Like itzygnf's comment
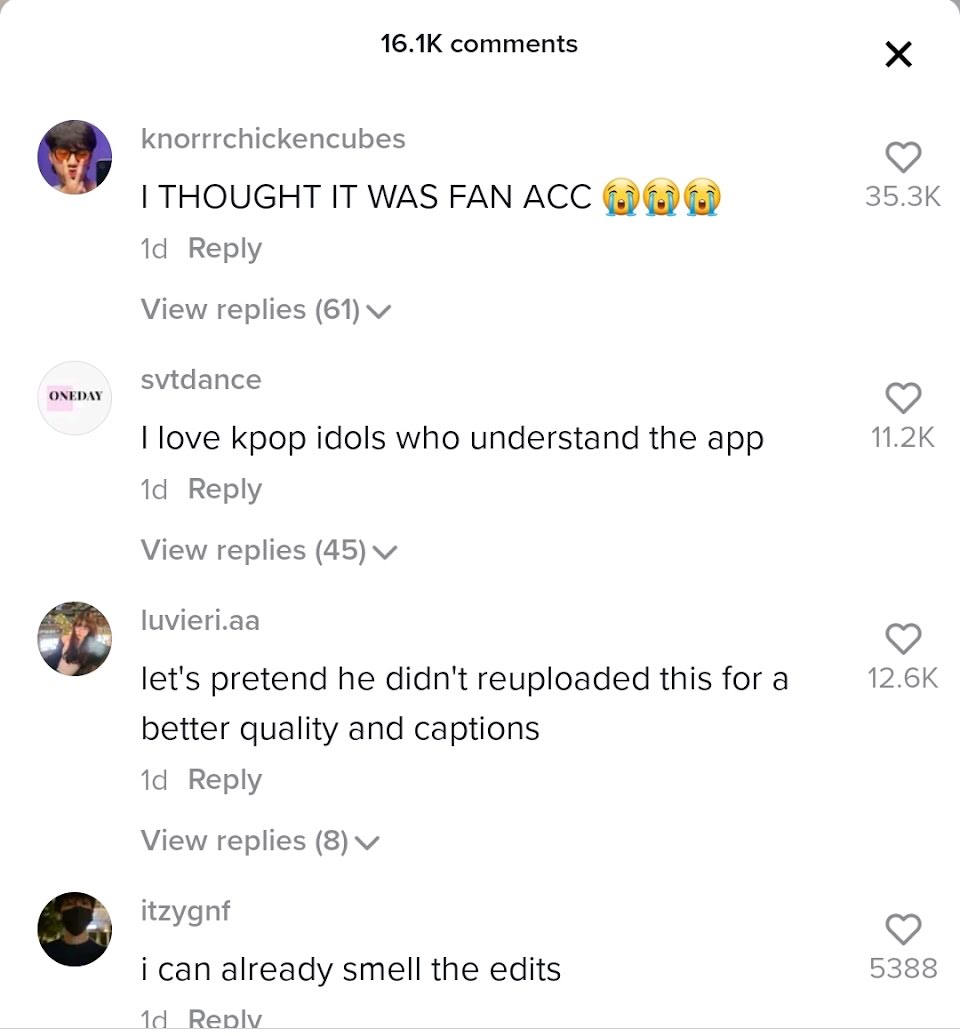 [903, 930]
